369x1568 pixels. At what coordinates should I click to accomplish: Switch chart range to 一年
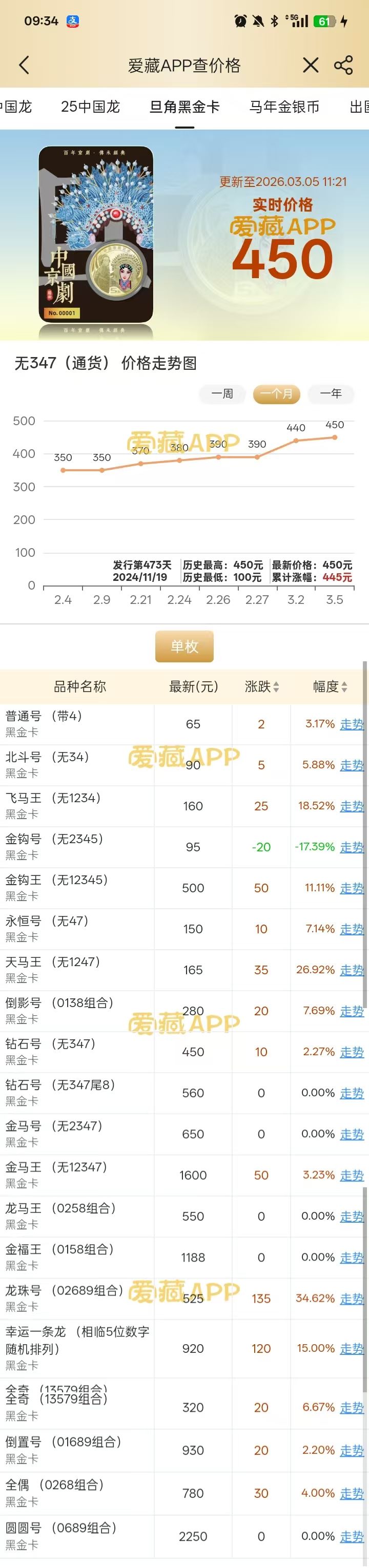tap(331, 394)
